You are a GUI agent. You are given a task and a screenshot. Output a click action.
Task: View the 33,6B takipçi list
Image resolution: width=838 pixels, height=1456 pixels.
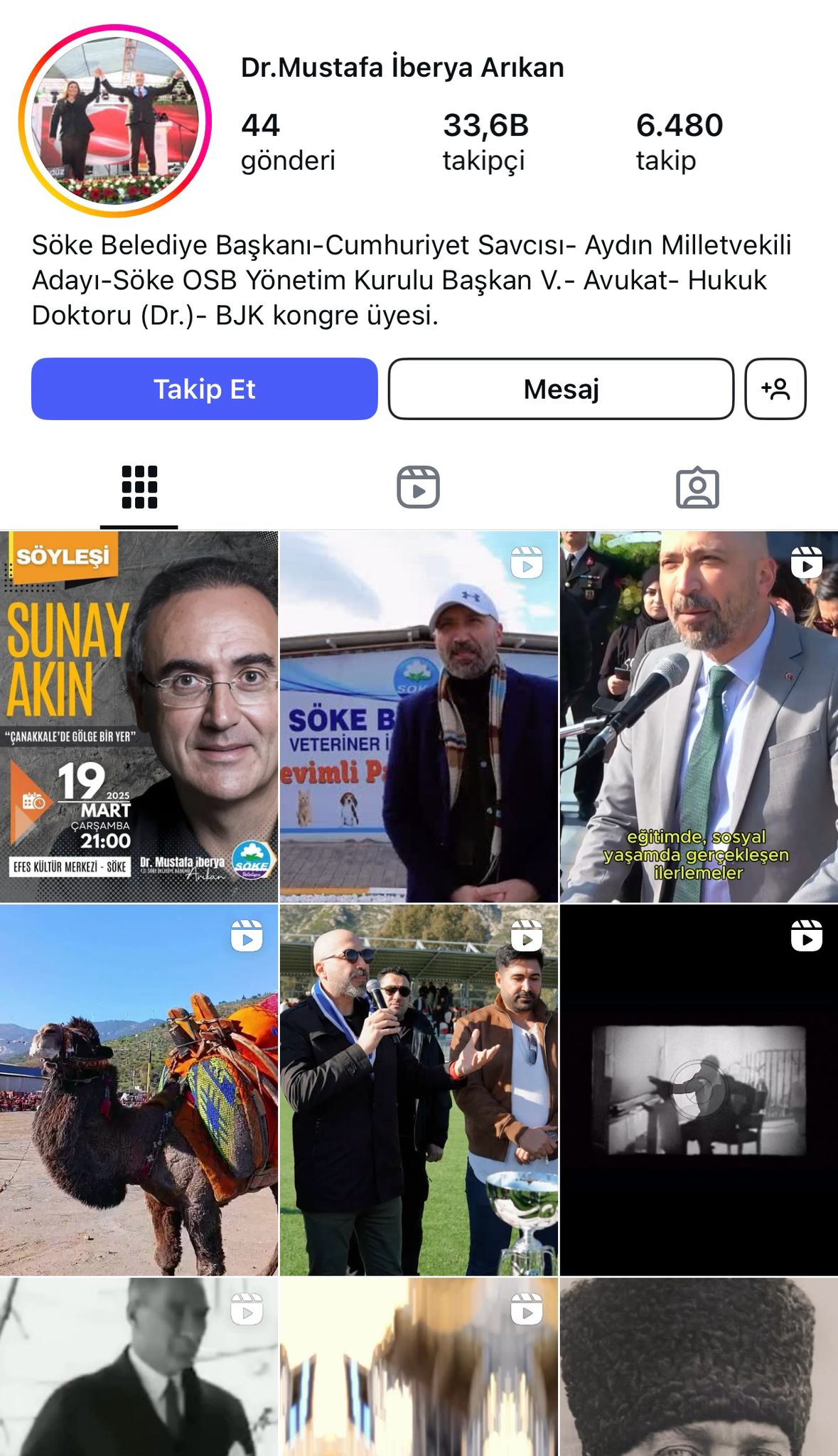tap(485, 142)
